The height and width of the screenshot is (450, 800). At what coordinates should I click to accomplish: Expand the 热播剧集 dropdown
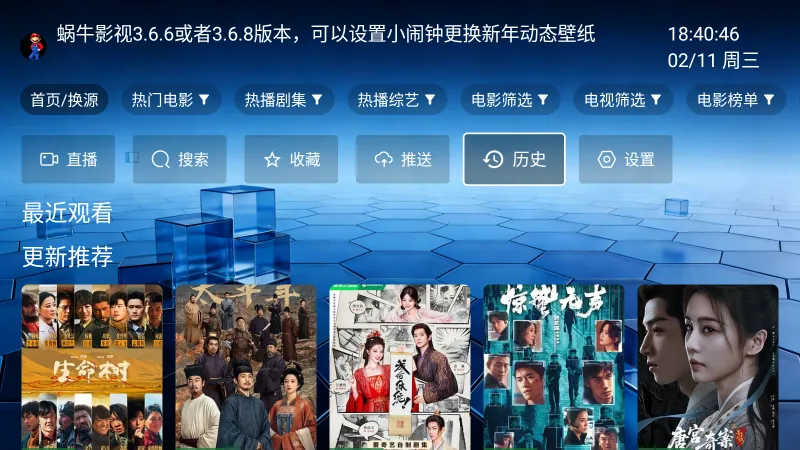pos(284,100)
